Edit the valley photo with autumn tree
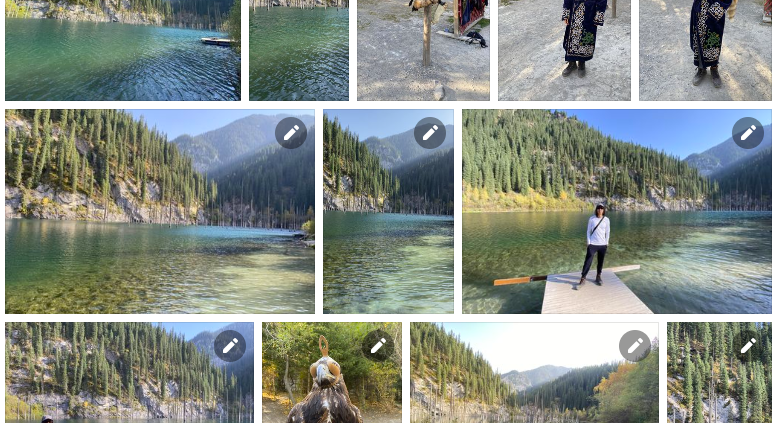 [x=635, y=346]
